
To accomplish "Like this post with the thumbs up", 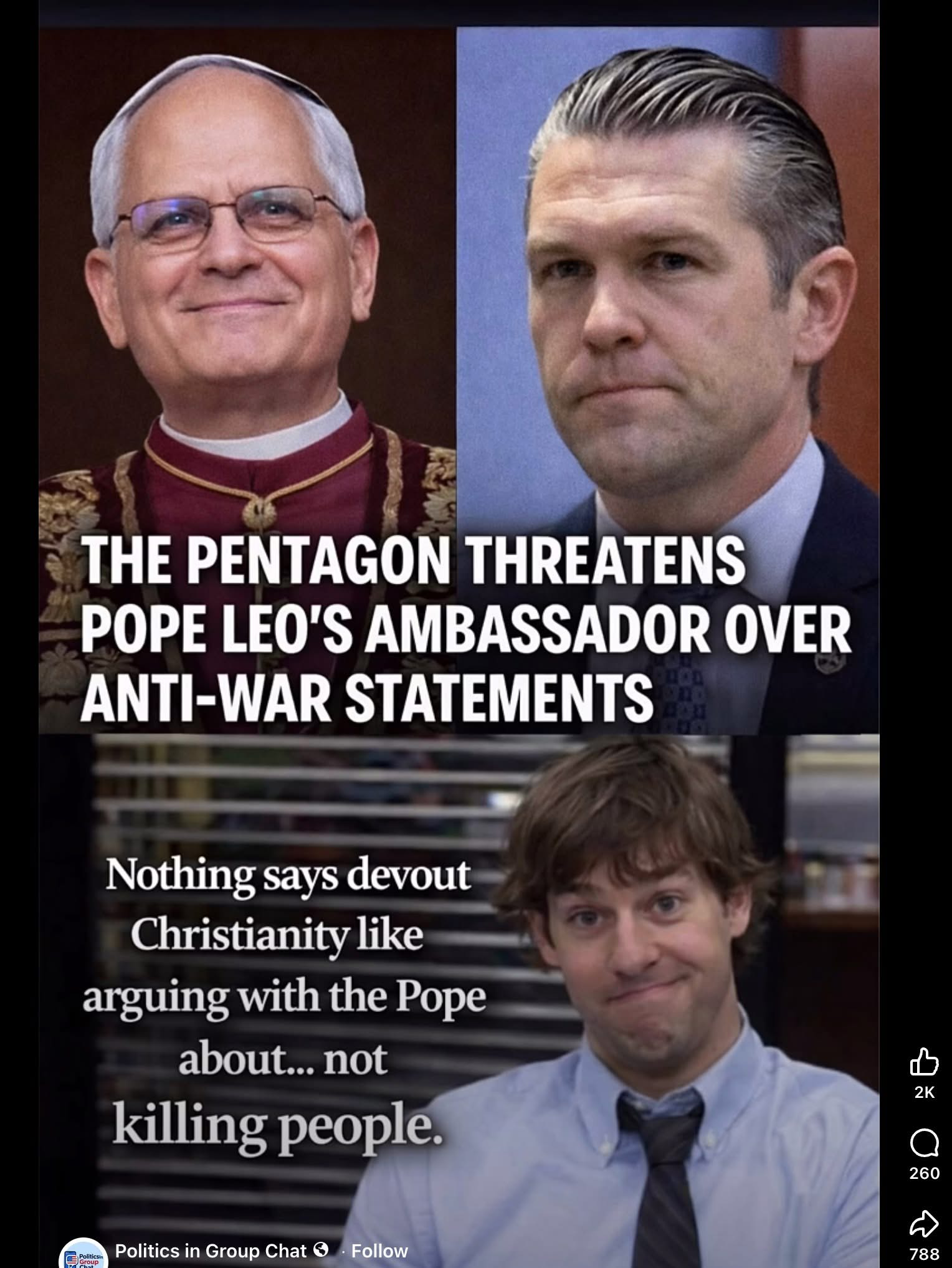I will 924,1062.
